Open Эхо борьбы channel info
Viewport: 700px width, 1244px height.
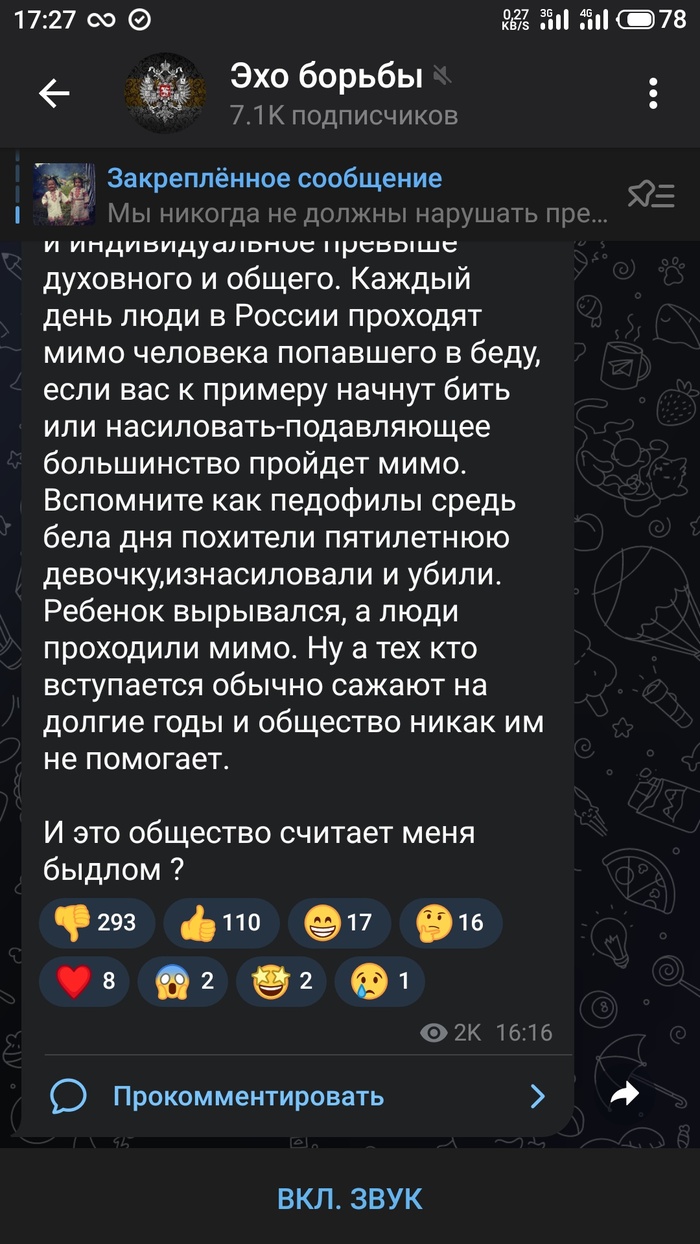[330, 94]
